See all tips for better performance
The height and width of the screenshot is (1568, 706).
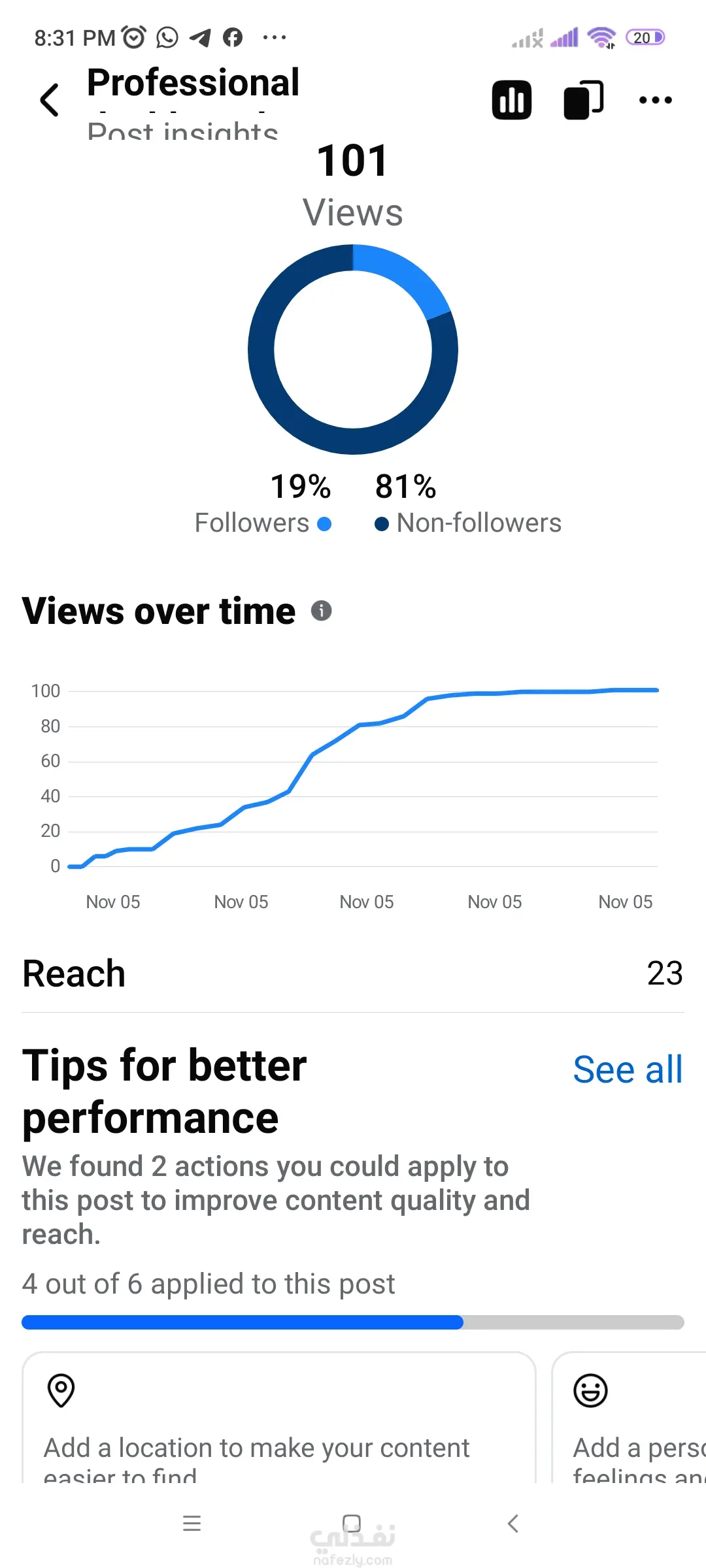(x=627, y=1070)
